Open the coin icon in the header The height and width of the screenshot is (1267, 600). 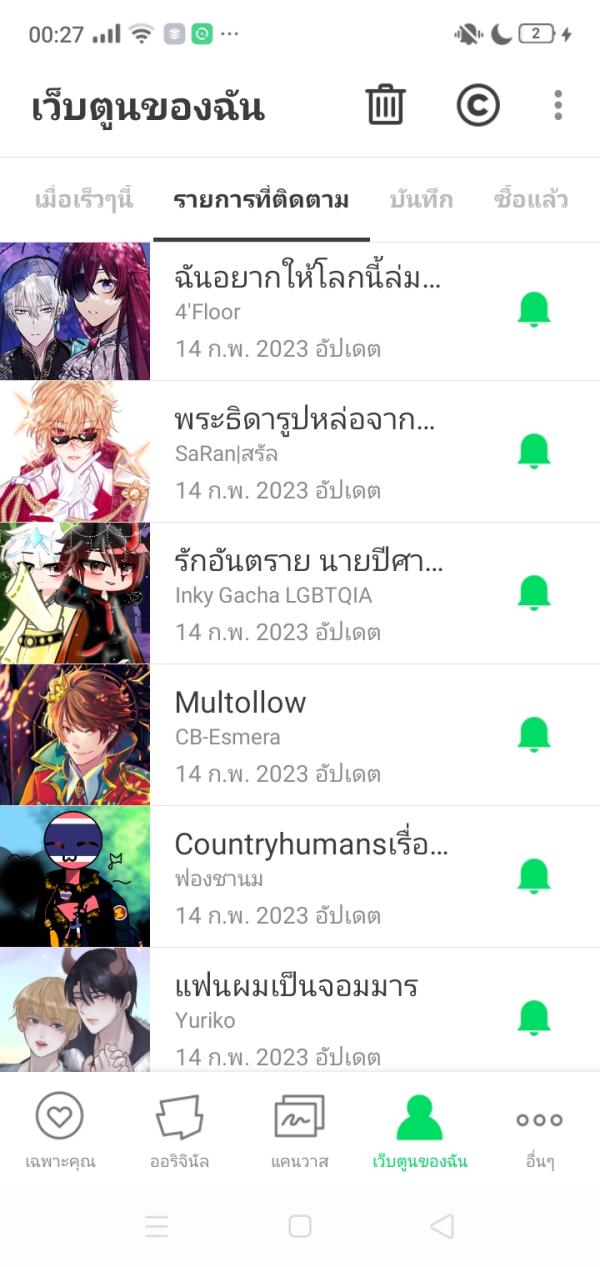coord(478,105)
